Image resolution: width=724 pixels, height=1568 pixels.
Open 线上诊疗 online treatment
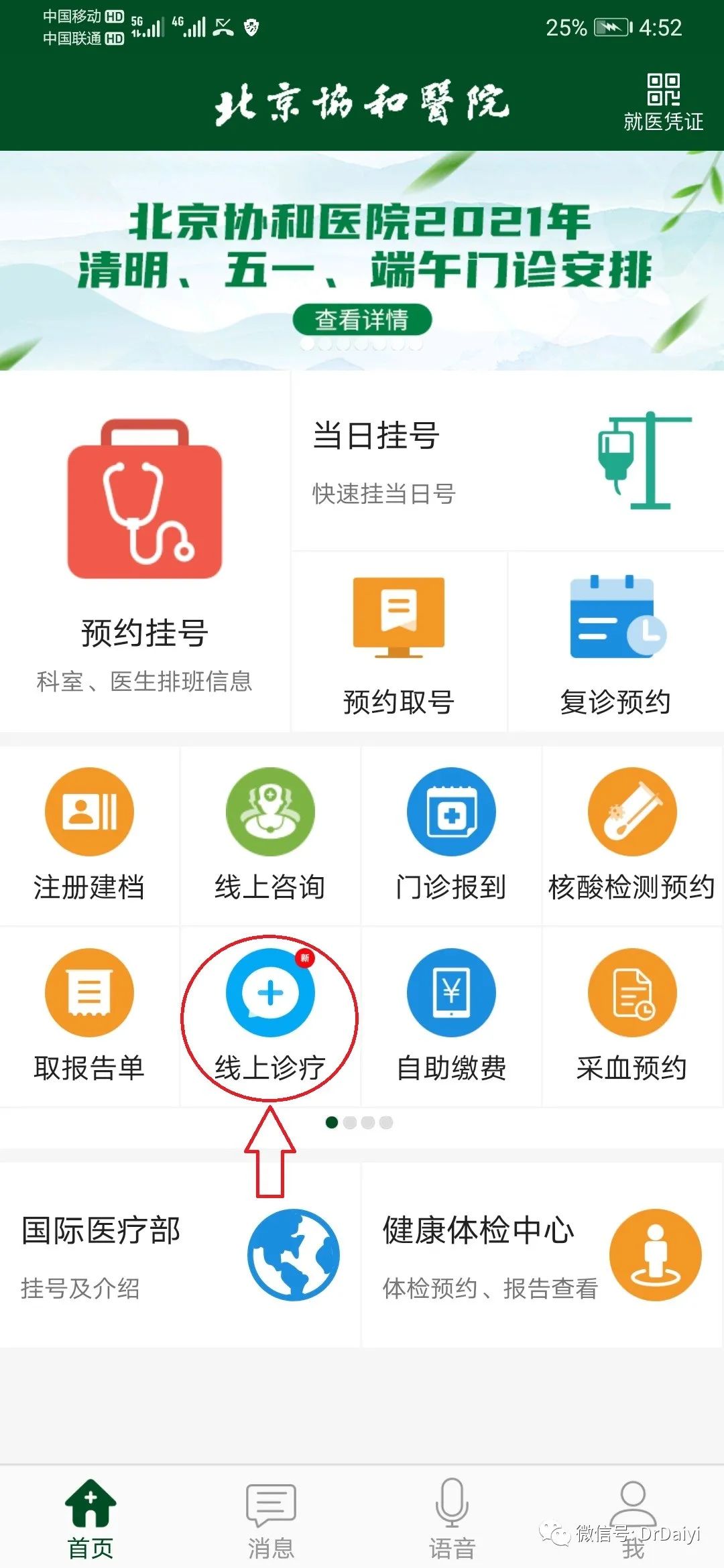270,1016
